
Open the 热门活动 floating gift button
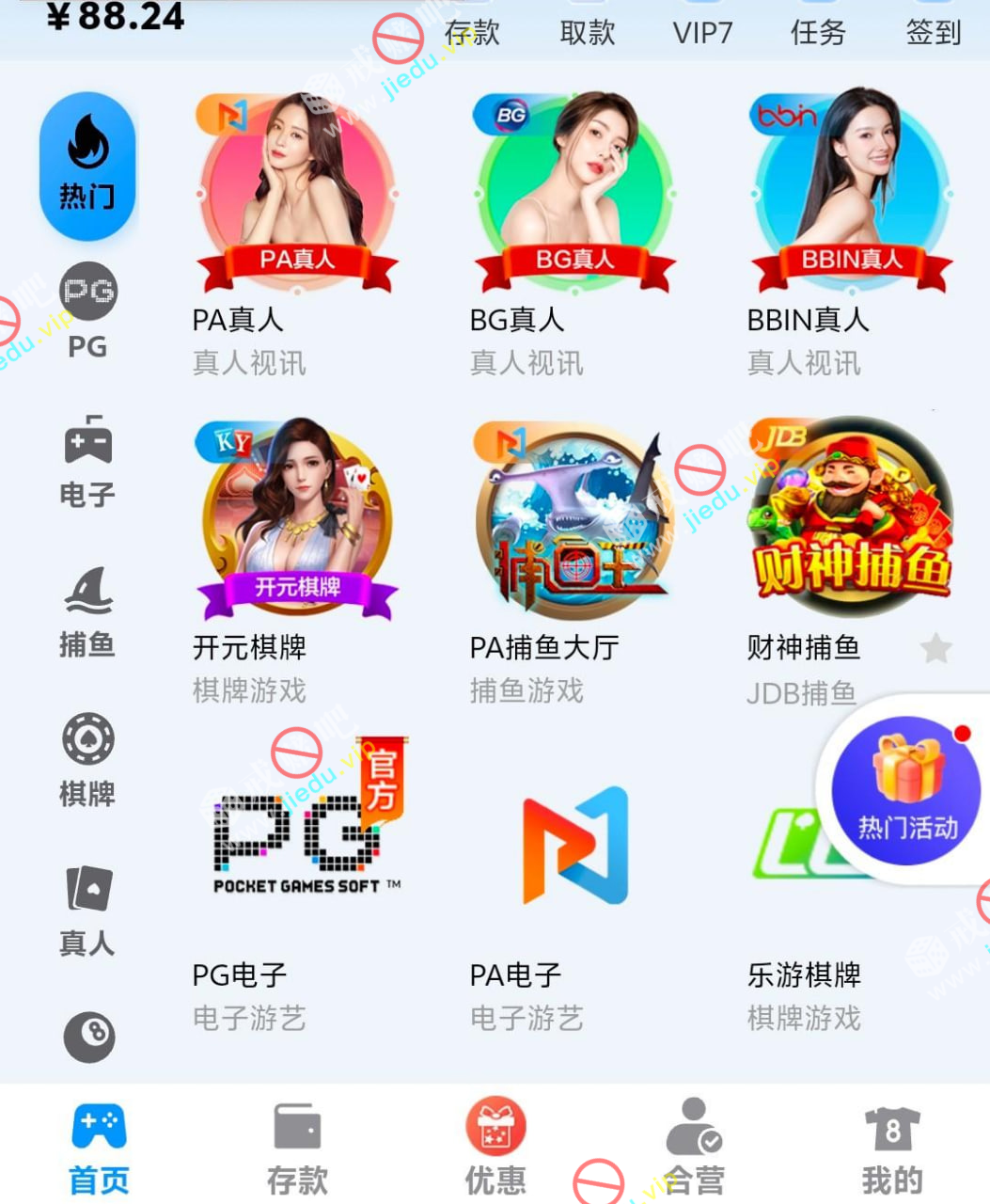point(906,790)
